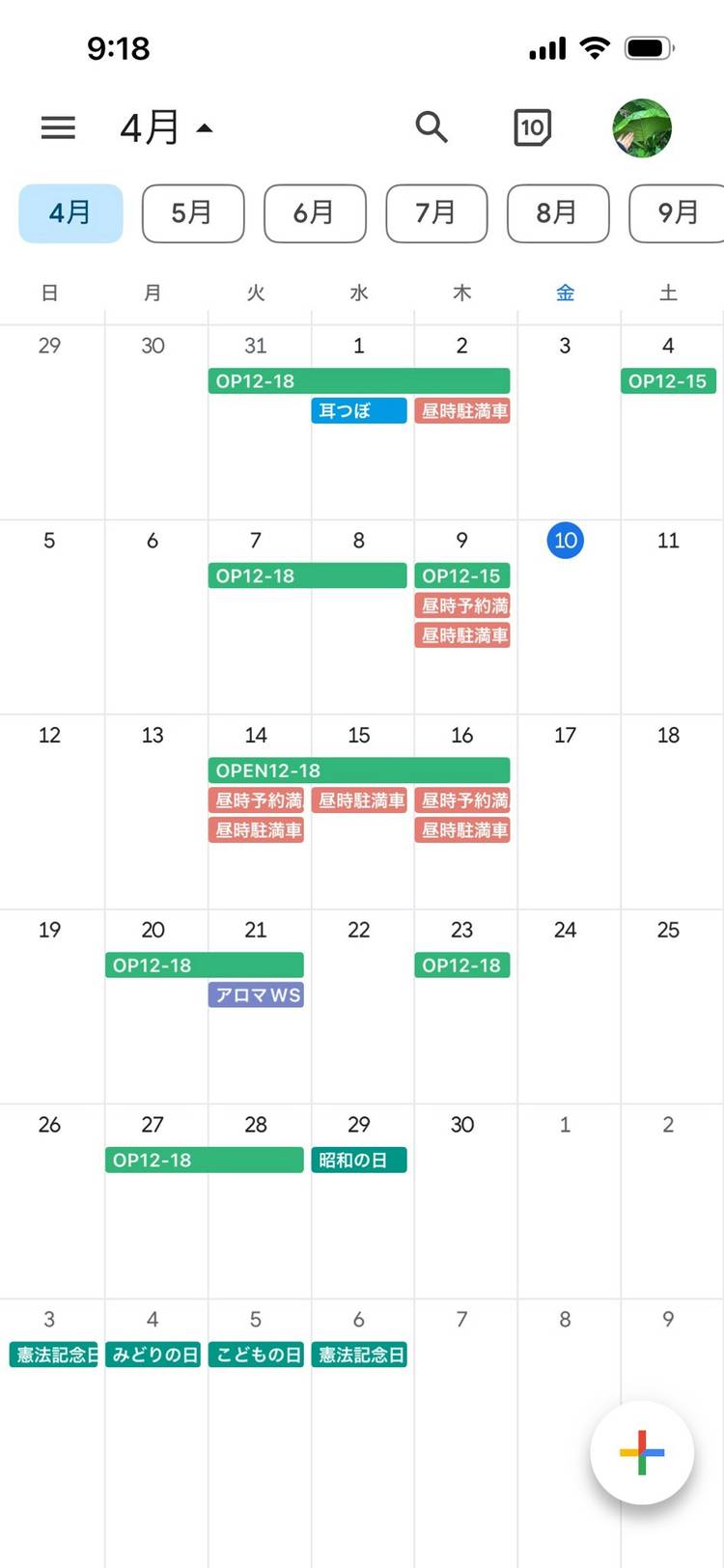Select the 4月 month chip
724x1568 pixels.
(70, 213)
